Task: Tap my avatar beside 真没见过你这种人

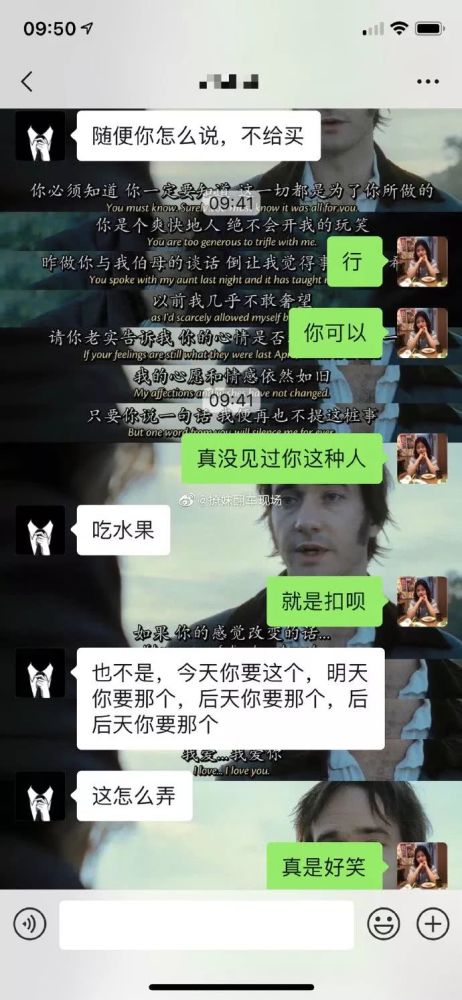Action: (422, 459)
